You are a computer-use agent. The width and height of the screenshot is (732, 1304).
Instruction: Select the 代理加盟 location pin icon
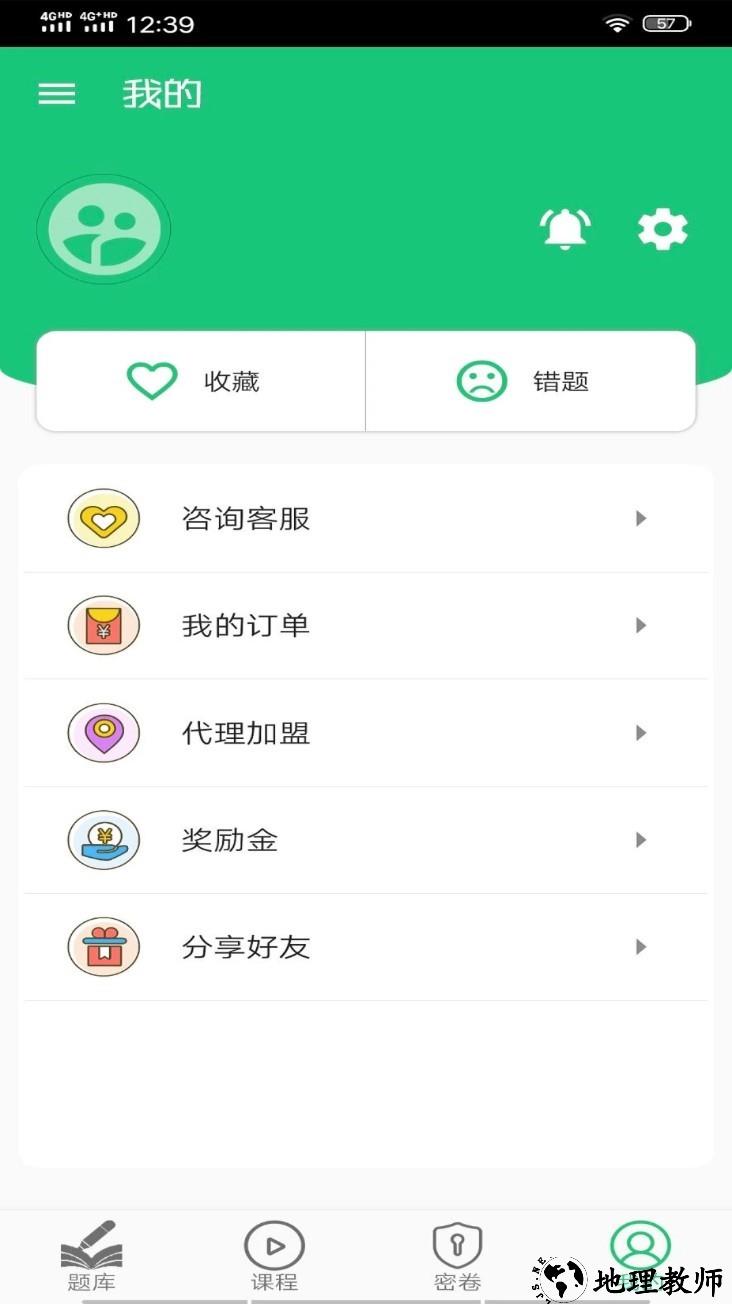pyautogui.click(x=103, y=732)
